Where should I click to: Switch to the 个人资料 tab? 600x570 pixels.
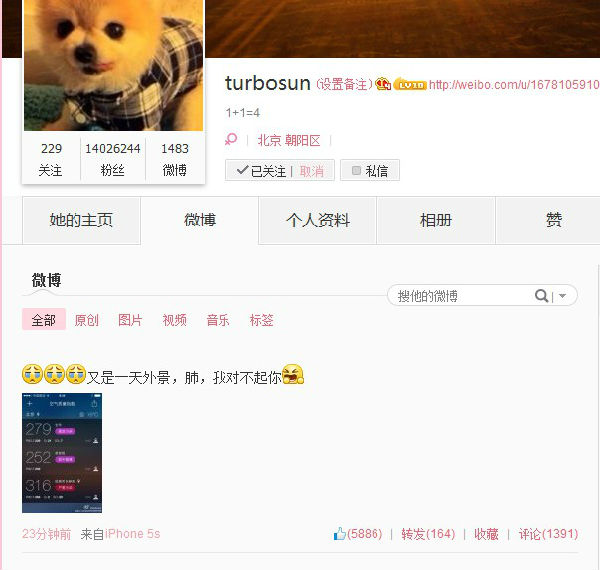point(317,220)
